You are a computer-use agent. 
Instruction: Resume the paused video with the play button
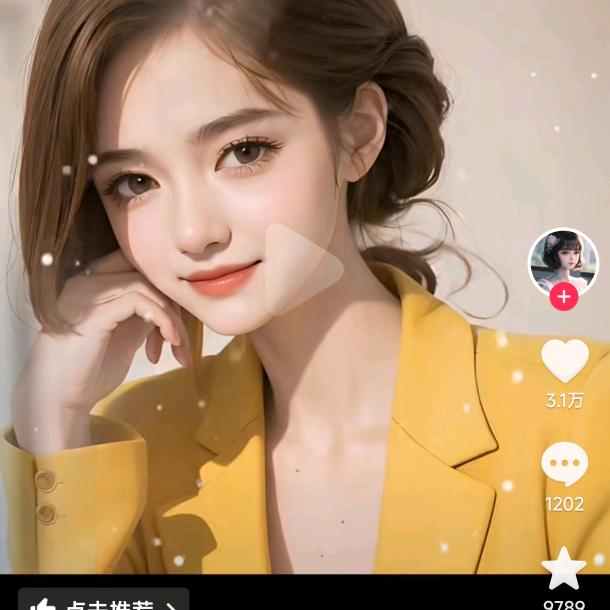coord(302,268)
